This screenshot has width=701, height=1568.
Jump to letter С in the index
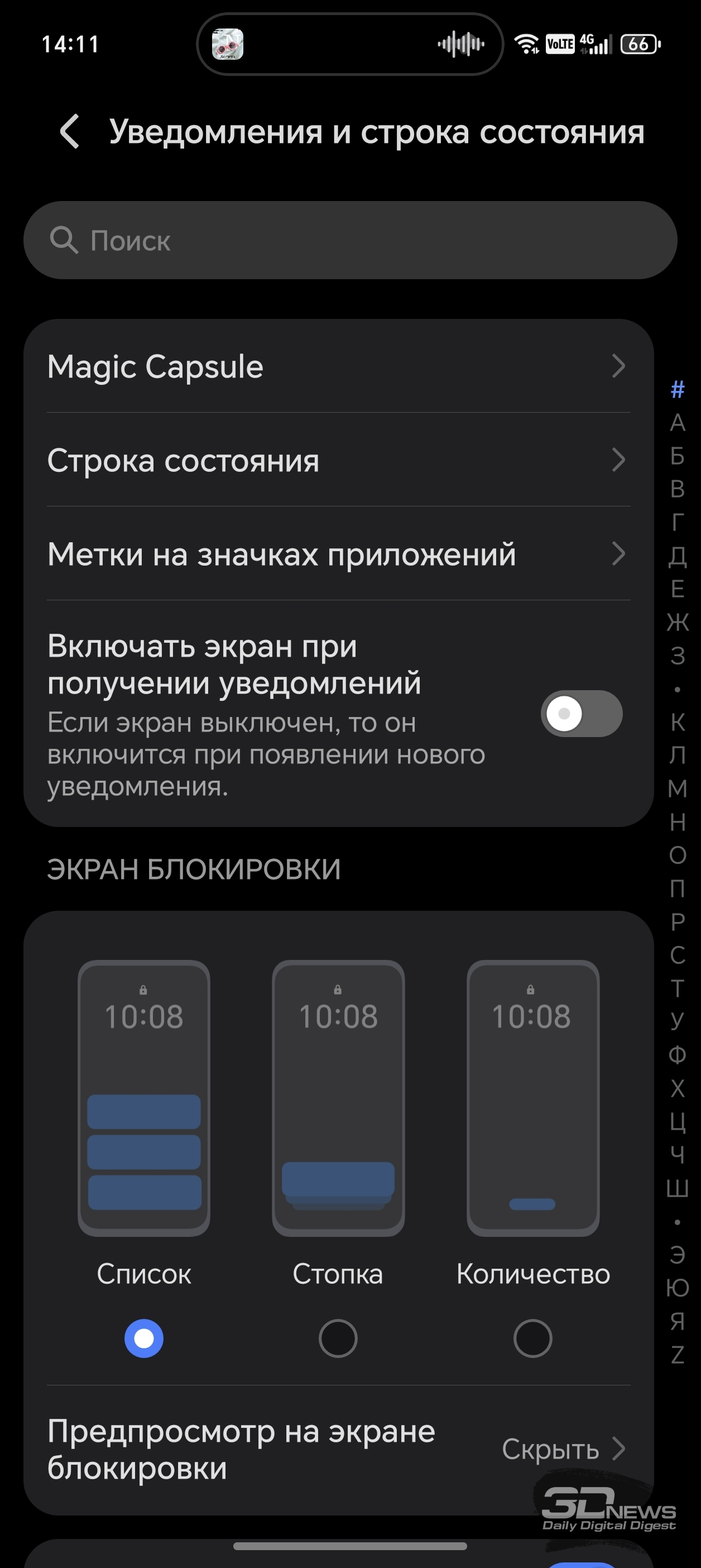coord(677,955)
